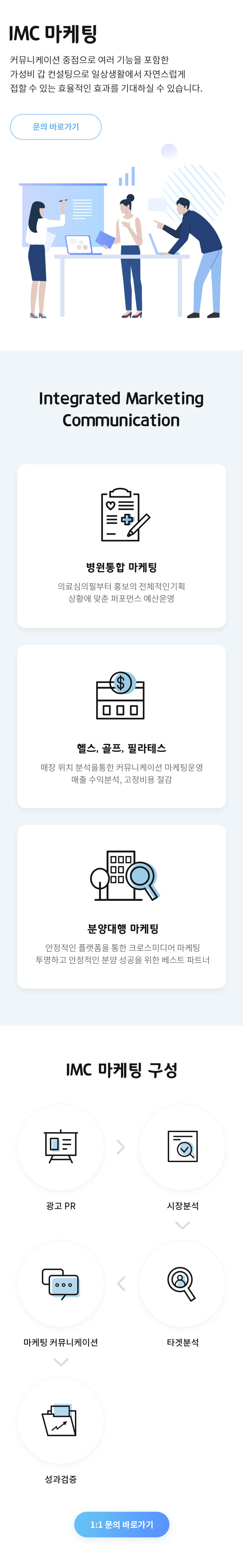Open the 1:1 문의 바로가기 button
This screenshot has width=243, height=1568.
click(121, 1523)
